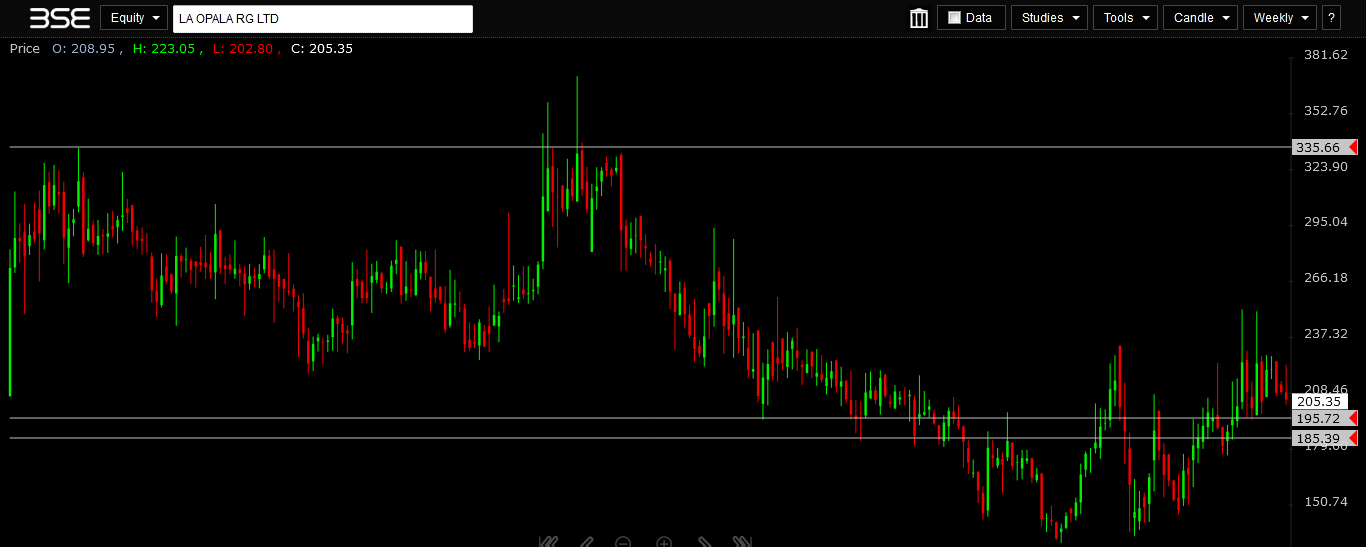Viewport: 1366px width, 547px height.
Task: Tap the LA OPALA RG LTD search field
Action: click(x=322, y=18)
